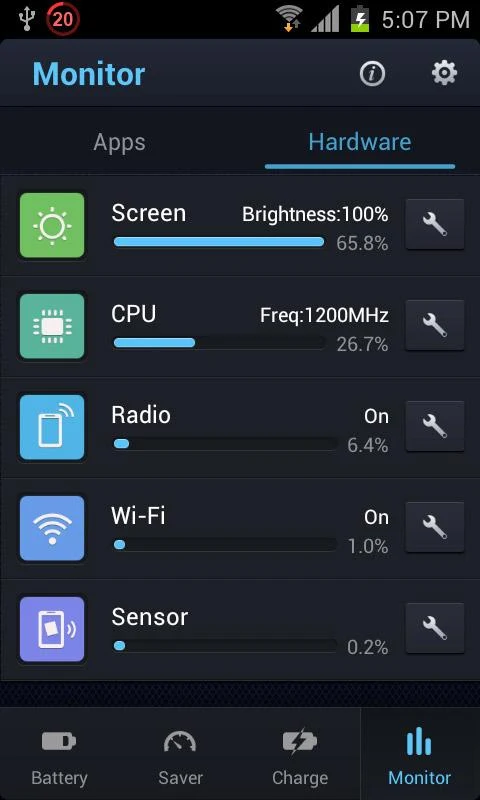Open the Charge tab
Viewport: 480px width, 800px height.
tap(300, 755)
